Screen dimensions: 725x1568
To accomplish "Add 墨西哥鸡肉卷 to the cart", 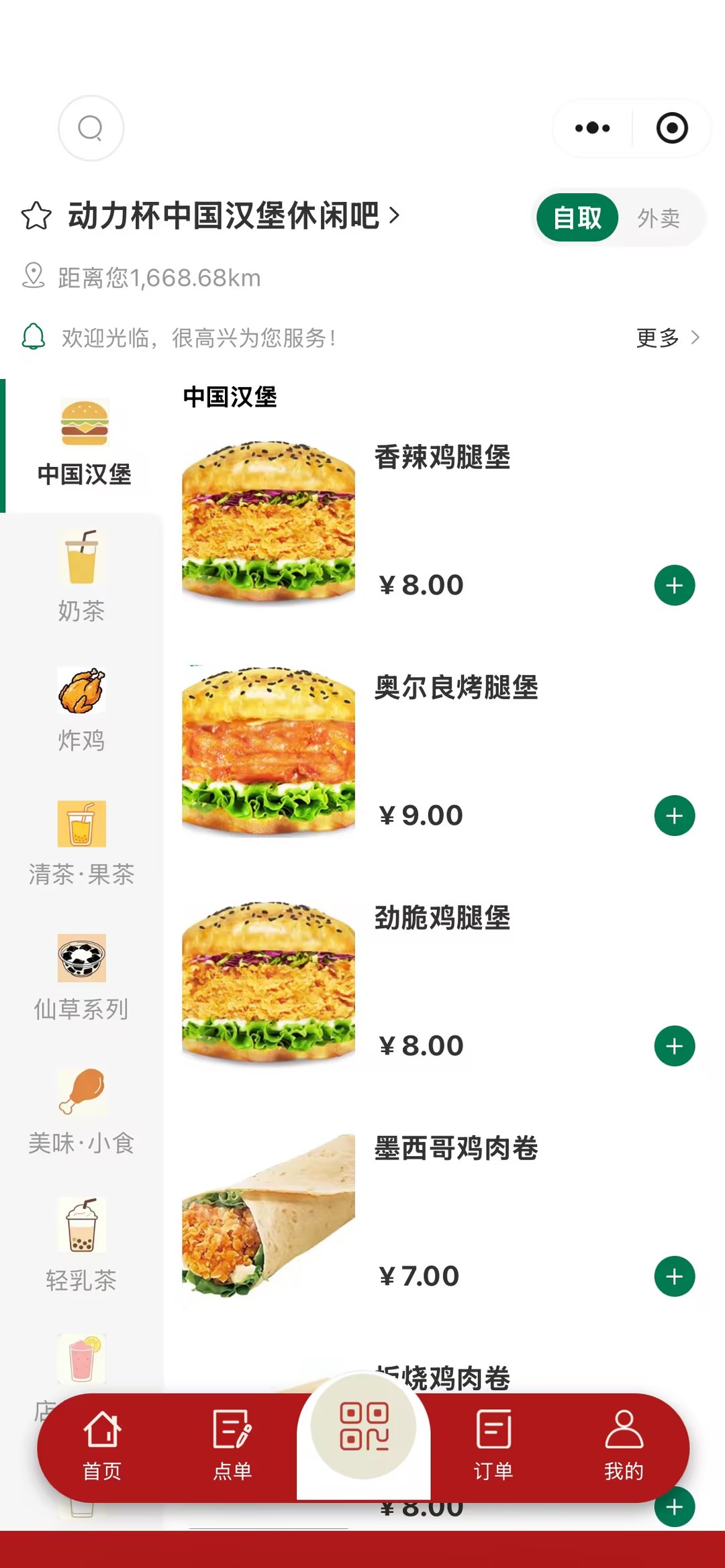I will coord(674,1276).
